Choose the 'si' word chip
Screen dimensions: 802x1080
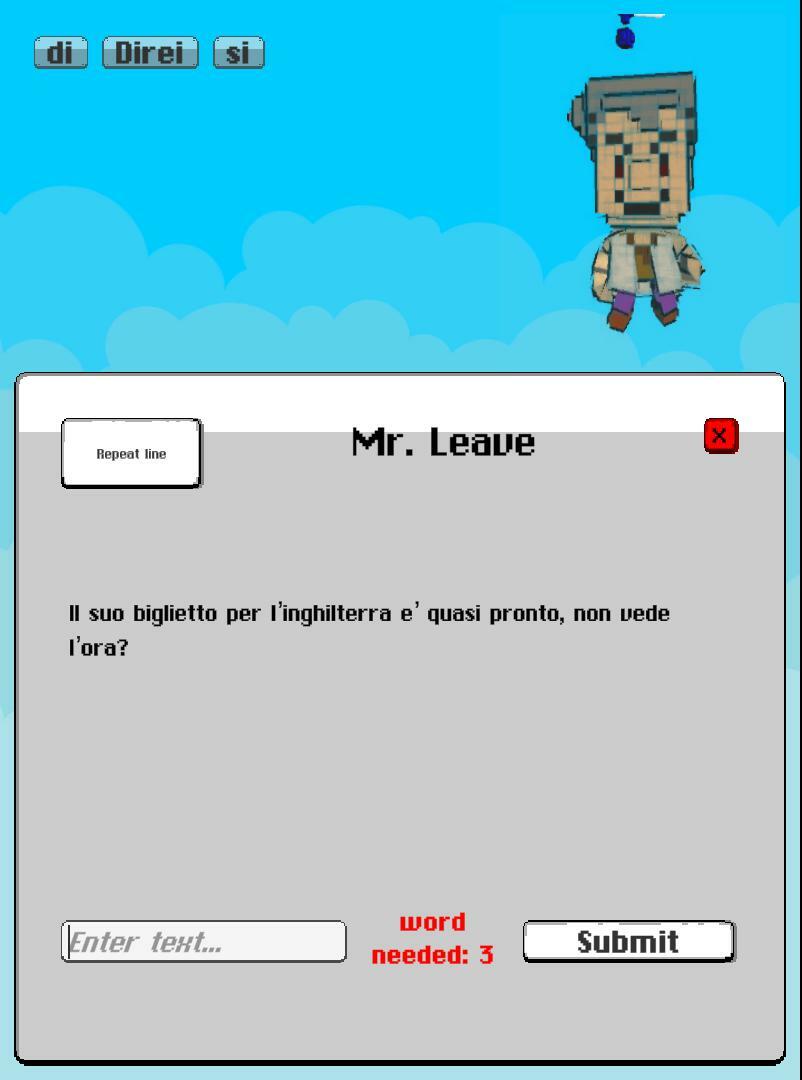point(238,52)
